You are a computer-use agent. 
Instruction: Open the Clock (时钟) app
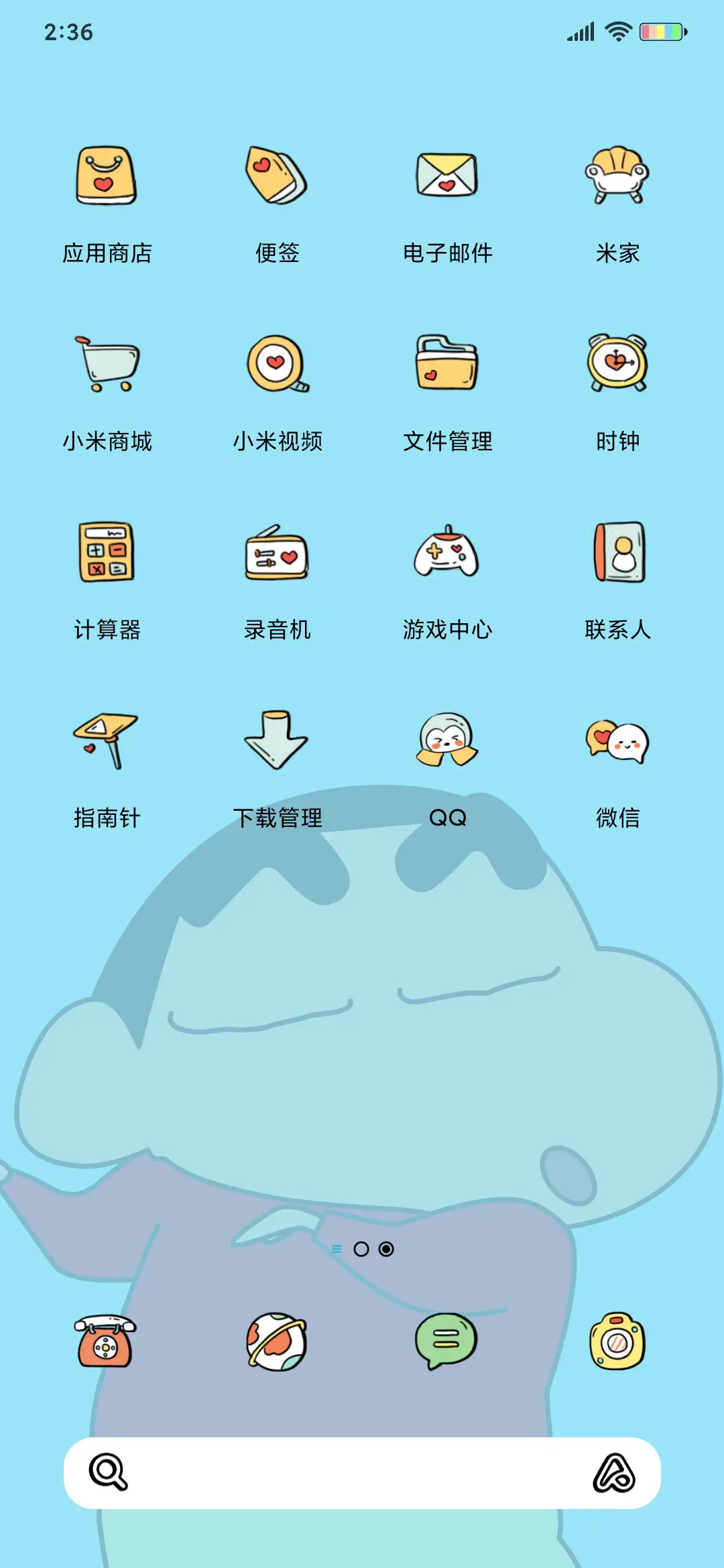[x=617, y=365]
